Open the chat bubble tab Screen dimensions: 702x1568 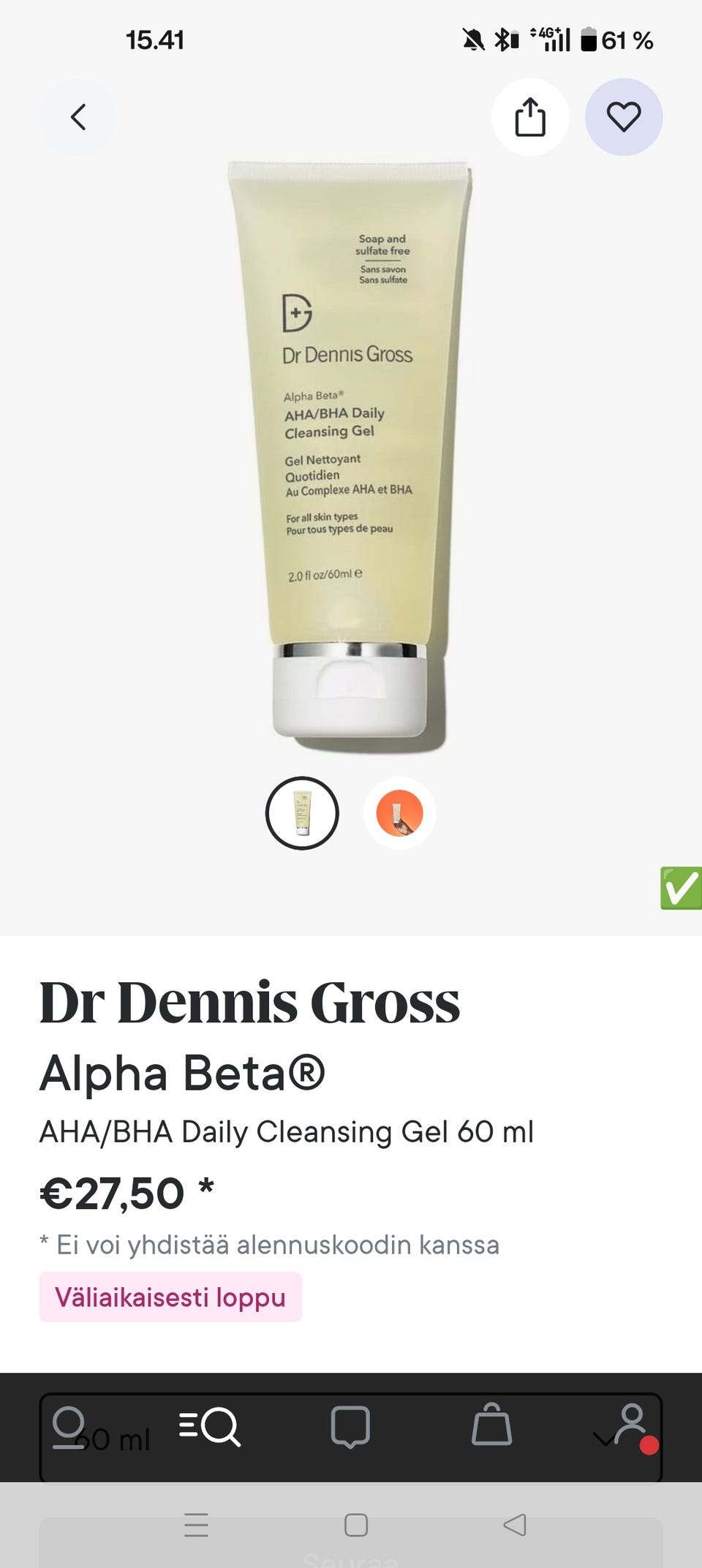(x=350, y=1427)
